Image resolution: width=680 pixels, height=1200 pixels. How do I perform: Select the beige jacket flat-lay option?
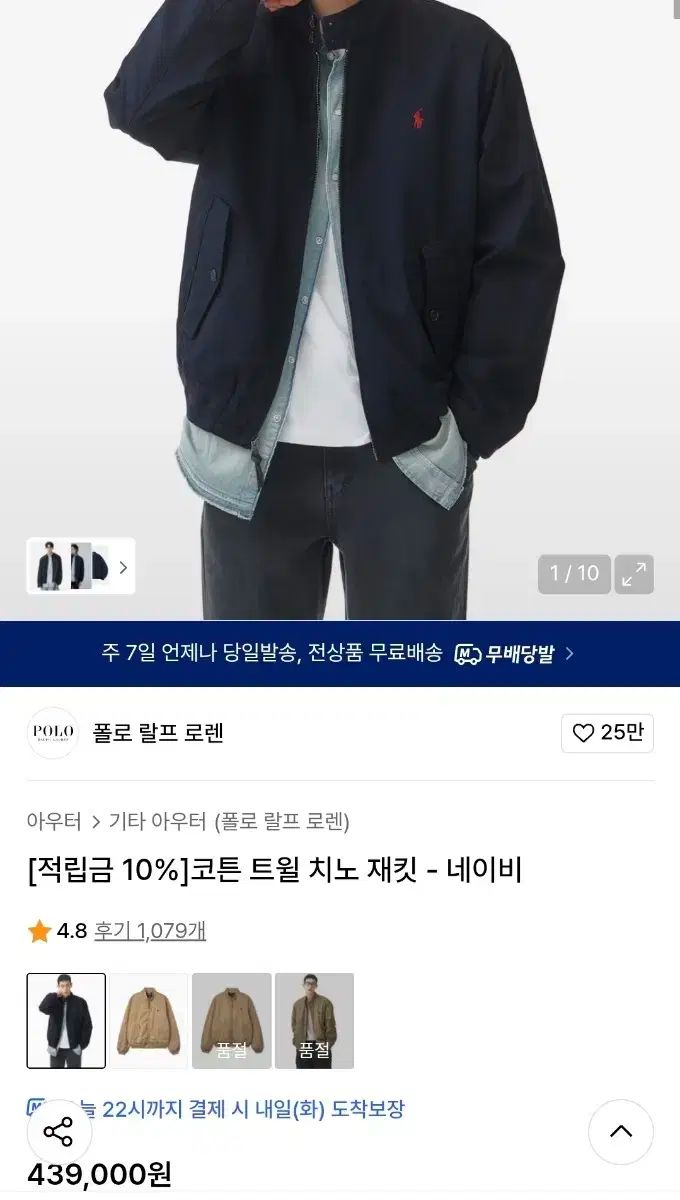[149, 1021]
